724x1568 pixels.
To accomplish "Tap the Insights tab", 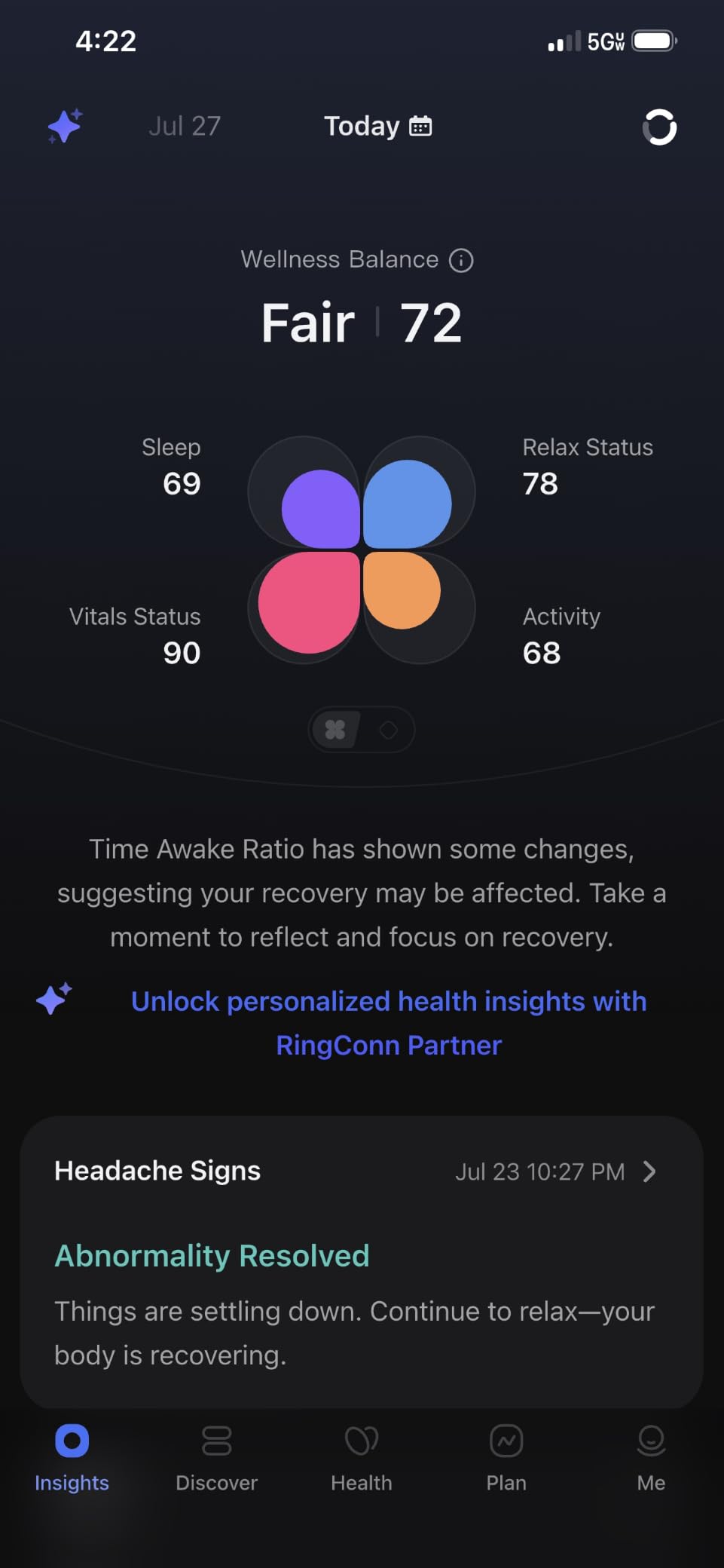I will (72, 1458).
